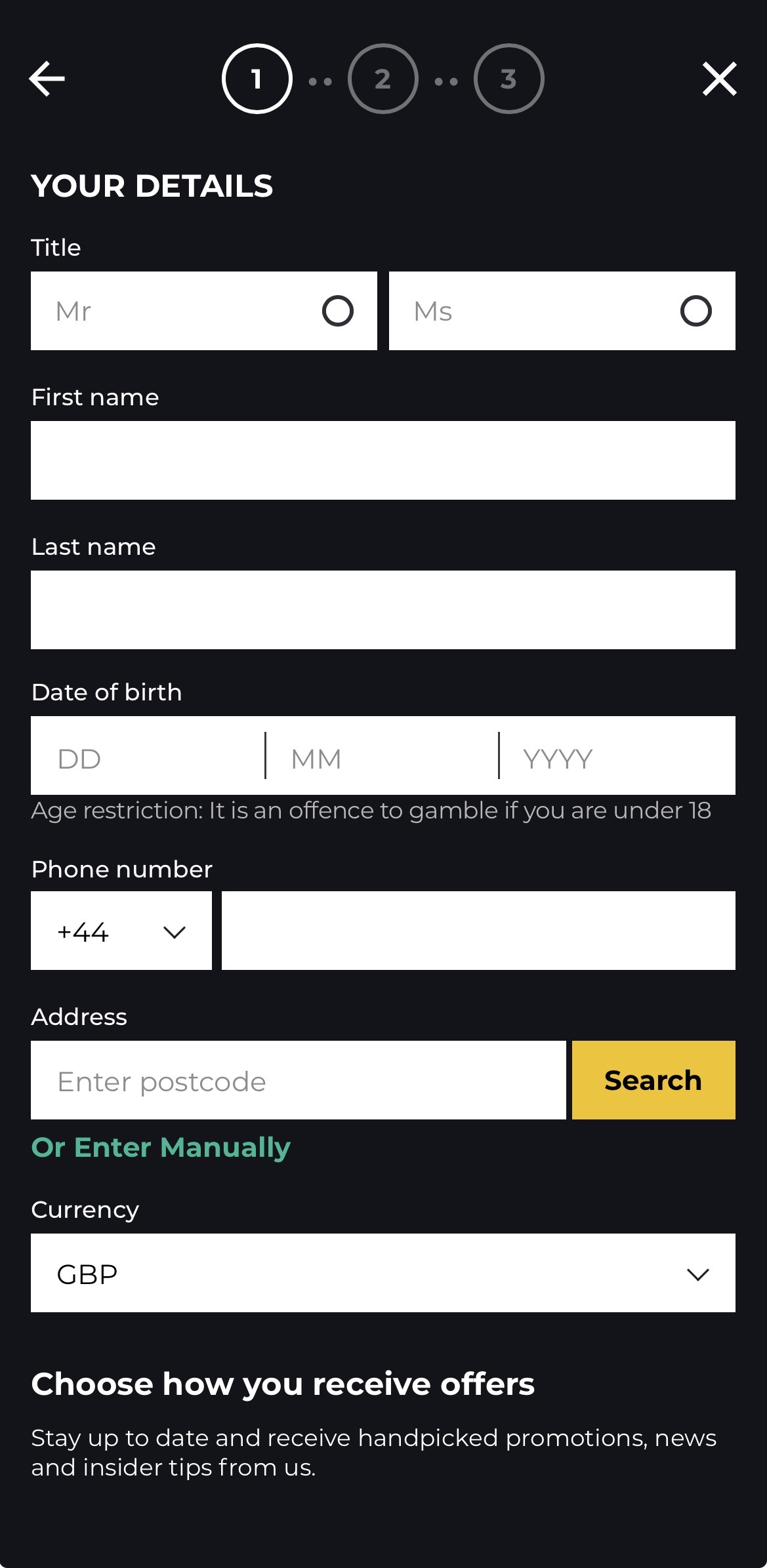Click the Or Enter Manually link
The image size is (767, 1568).
tap(160, 1147)
